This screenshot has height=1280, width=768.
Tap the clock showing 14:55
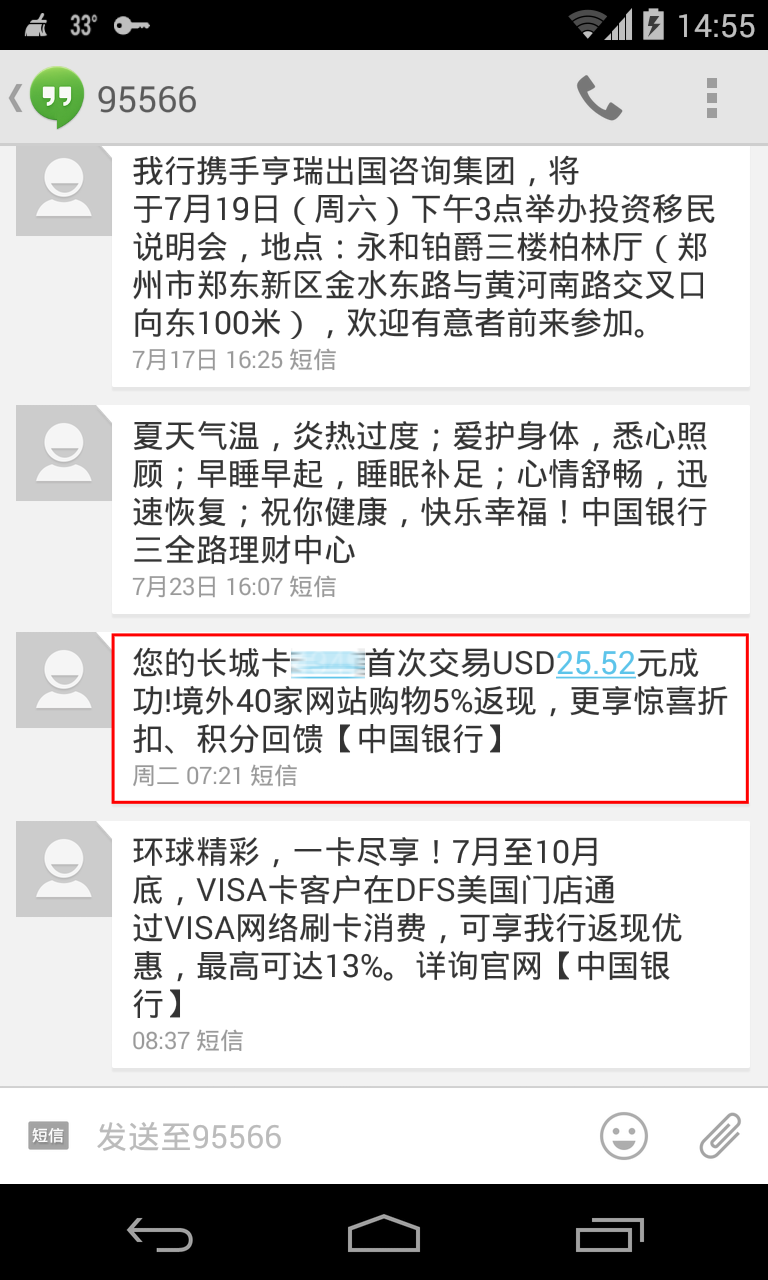click(x=716, y=25)
